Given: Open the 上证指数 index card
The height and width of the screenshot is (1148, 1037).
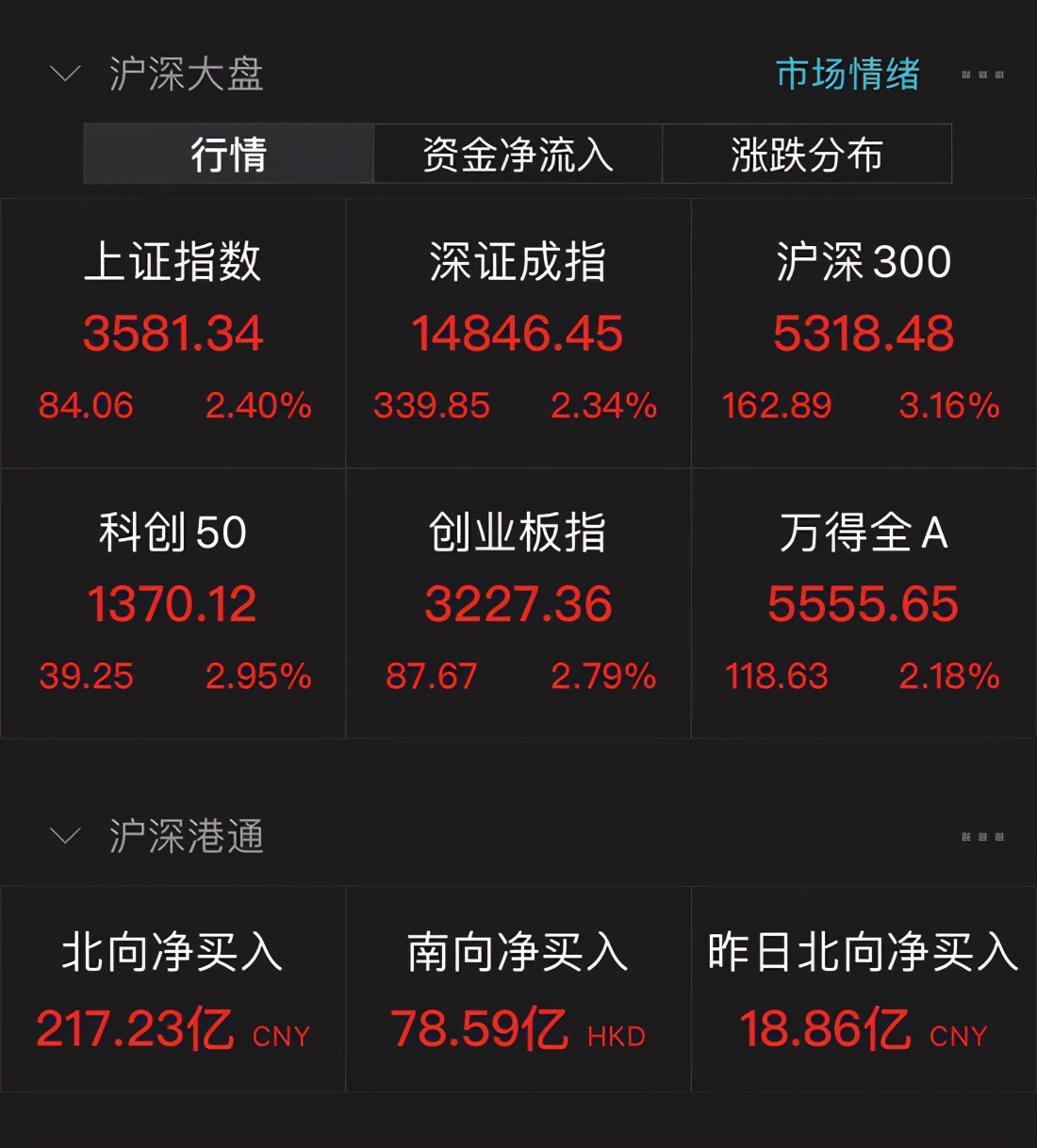Looking at the screenshot, I should coord(173,333).
